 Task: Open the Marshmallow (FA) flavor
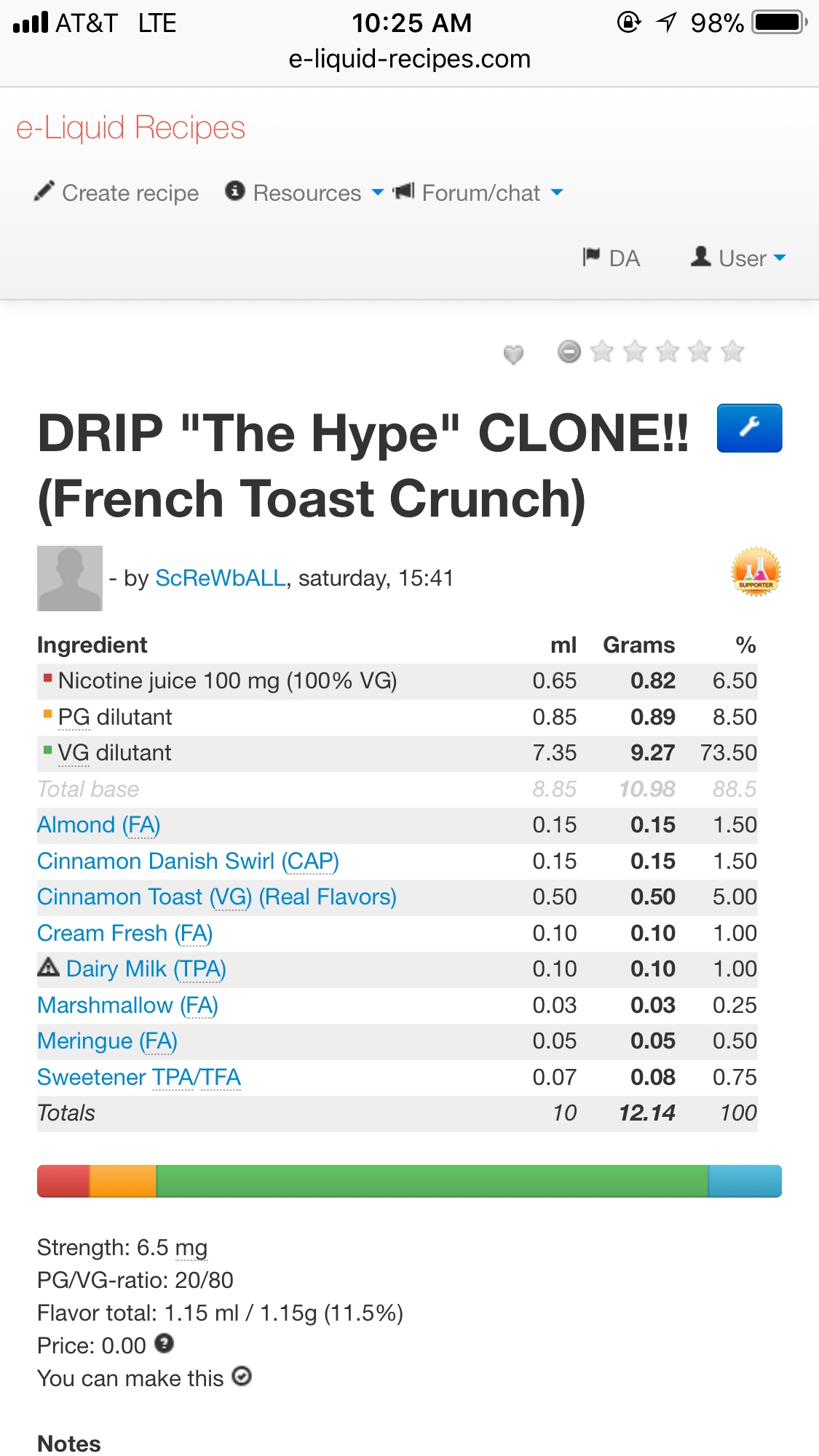pos(127,1006)
